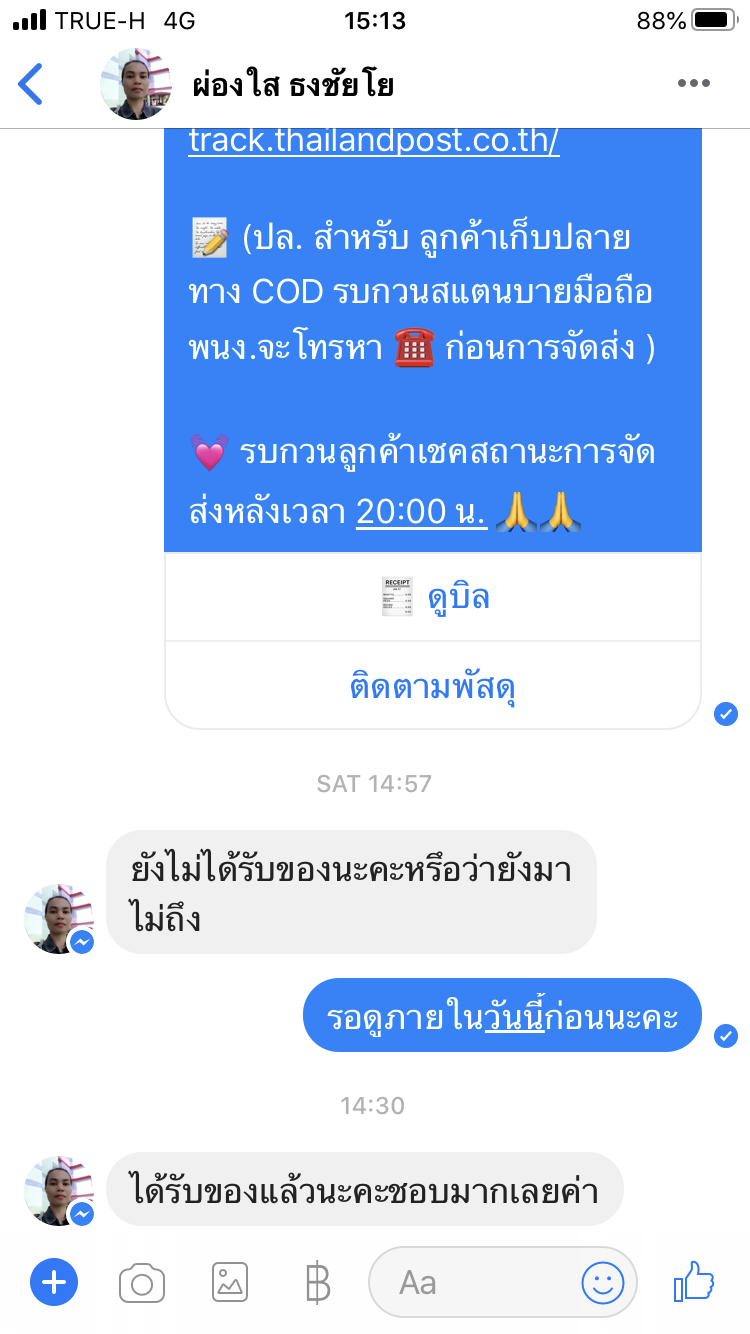The image size is (750, 1334).
Task: Open ผ่องใส ธงชัยโย's profile from the header
Action: (292, 85)
